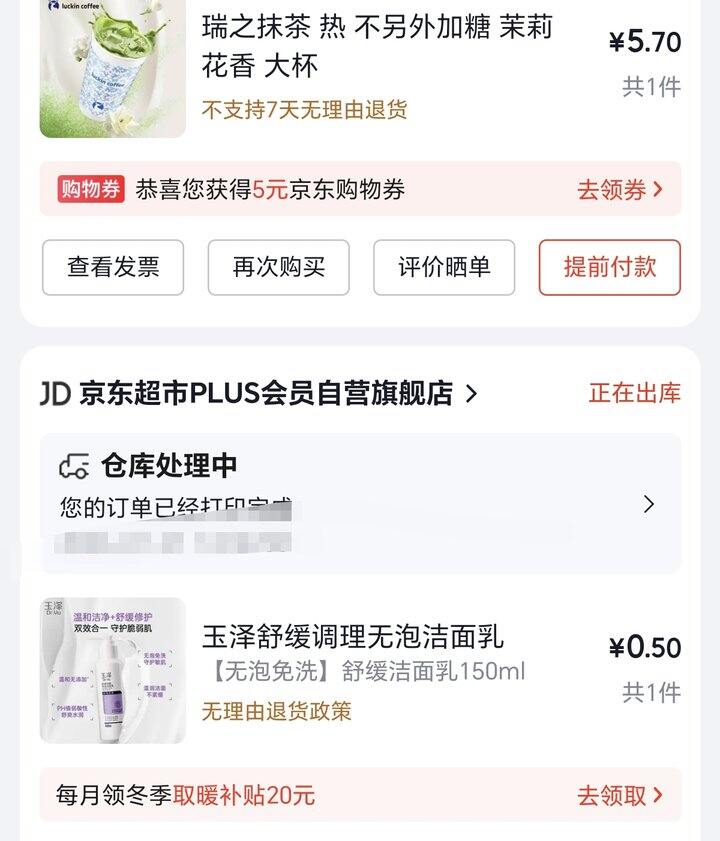This screenshot has height=841, width=720.
Task: Tap 提前付款 button
Action: pyautogui.click(x=609, y=267)
